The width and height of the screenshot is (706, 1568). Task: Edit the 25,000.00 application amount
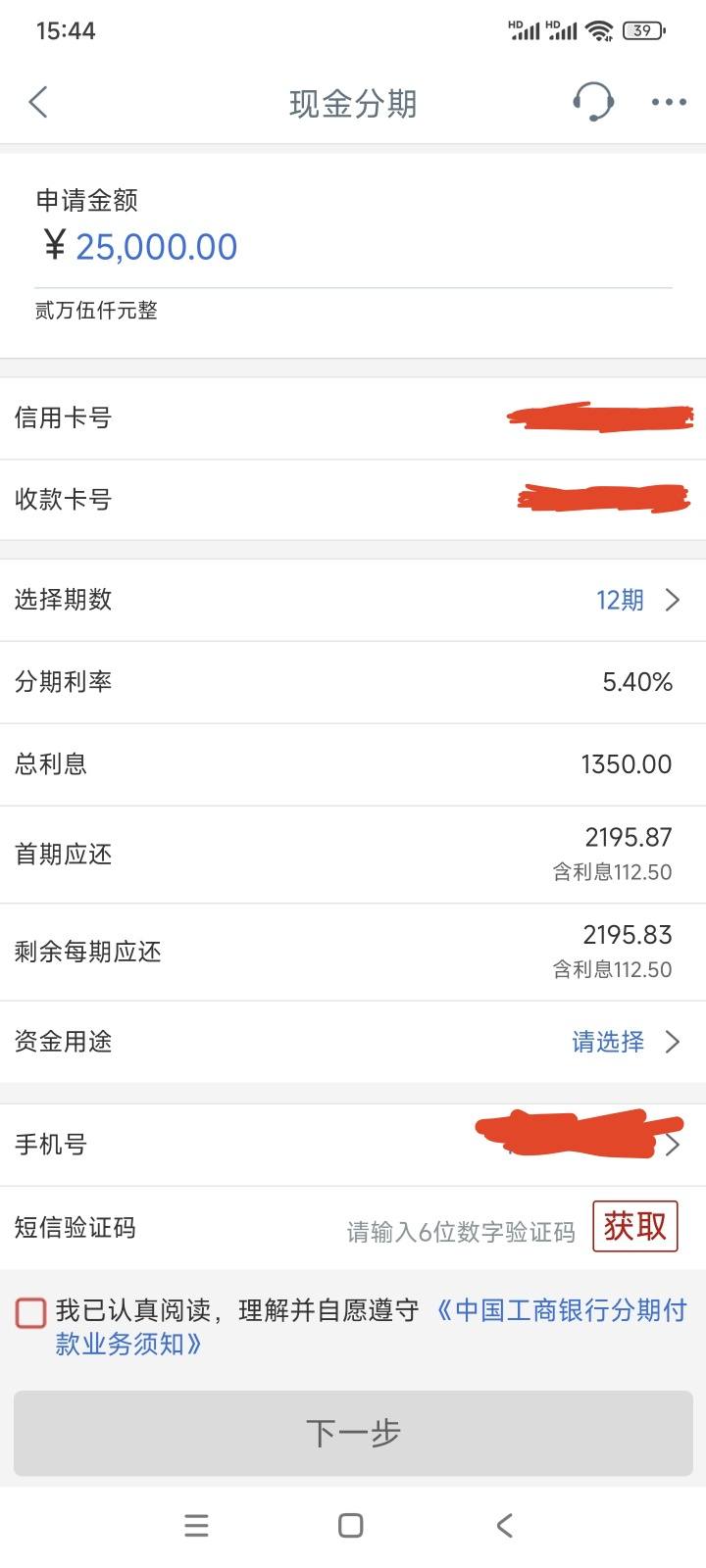[x=157, y=247]
